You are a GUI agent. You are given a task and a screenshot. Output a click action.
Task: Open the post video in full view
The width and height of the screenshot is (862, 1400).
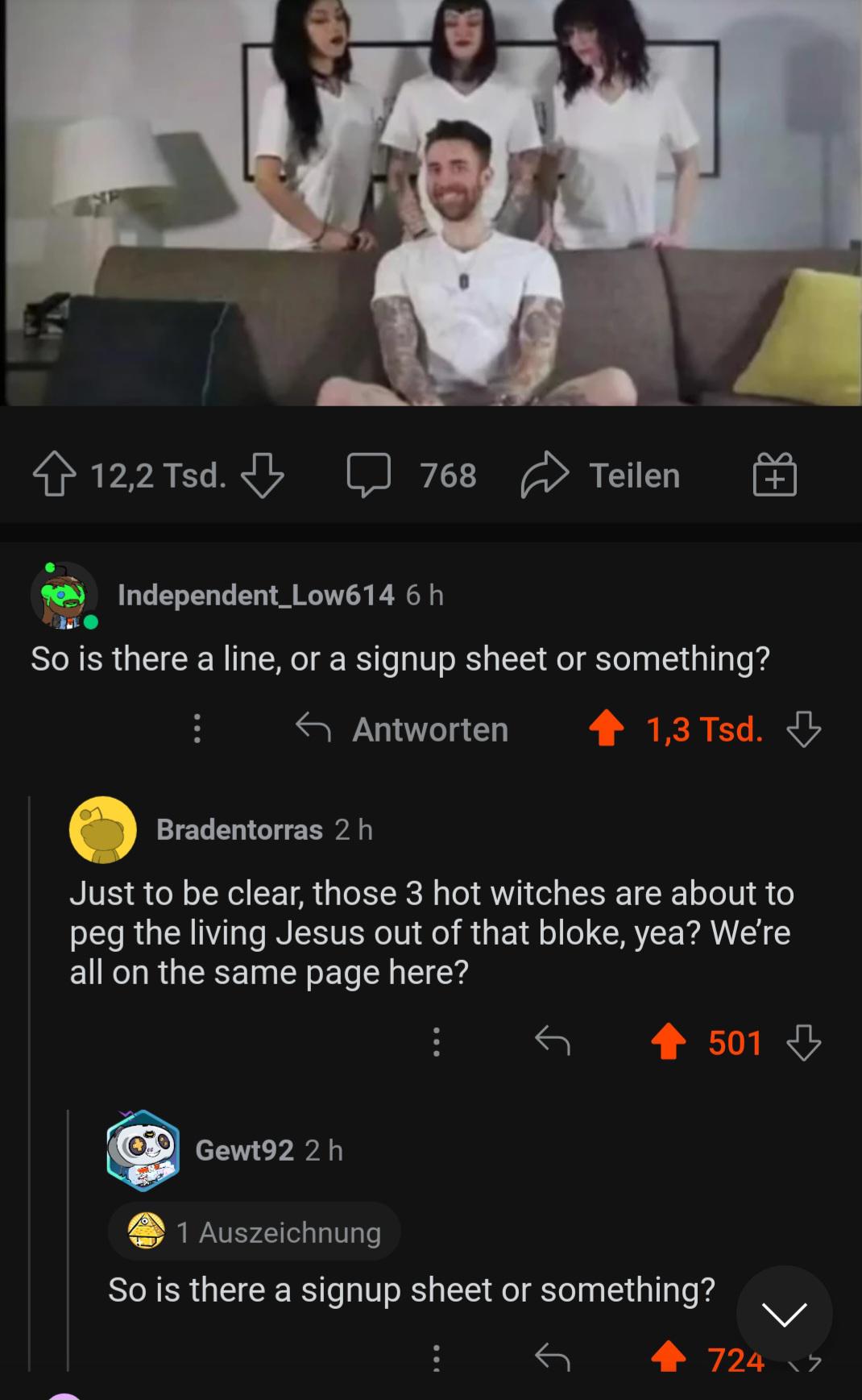[431, 201]
